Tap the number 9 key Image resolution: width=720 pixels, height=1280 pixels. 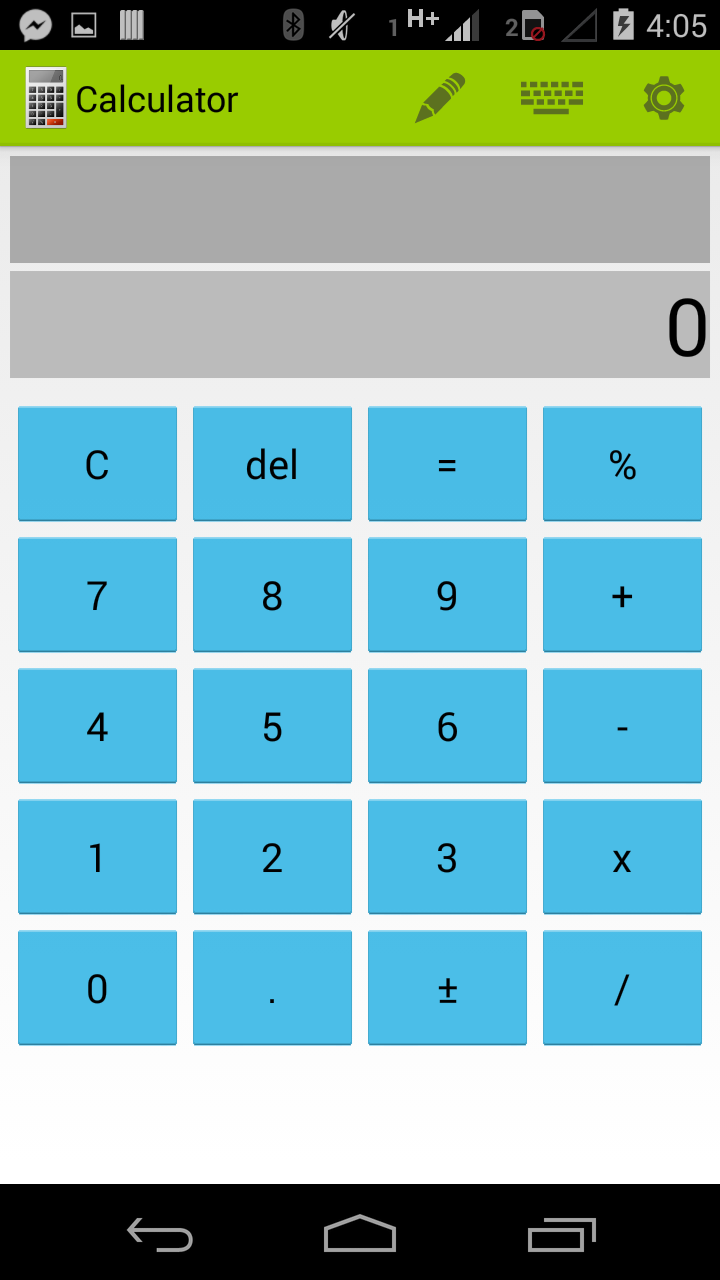coord(447,595)
